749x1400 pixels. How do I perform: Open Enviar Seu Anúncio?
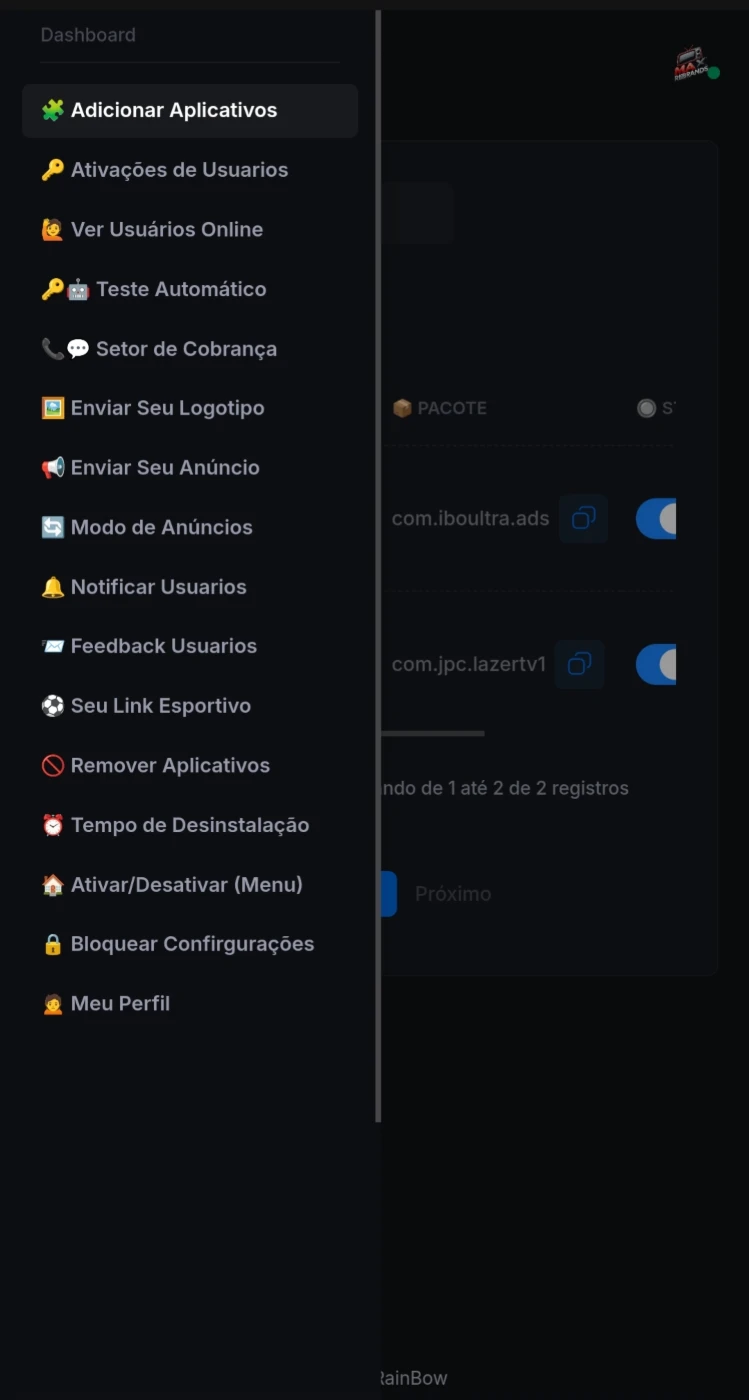tap(190, 468)
